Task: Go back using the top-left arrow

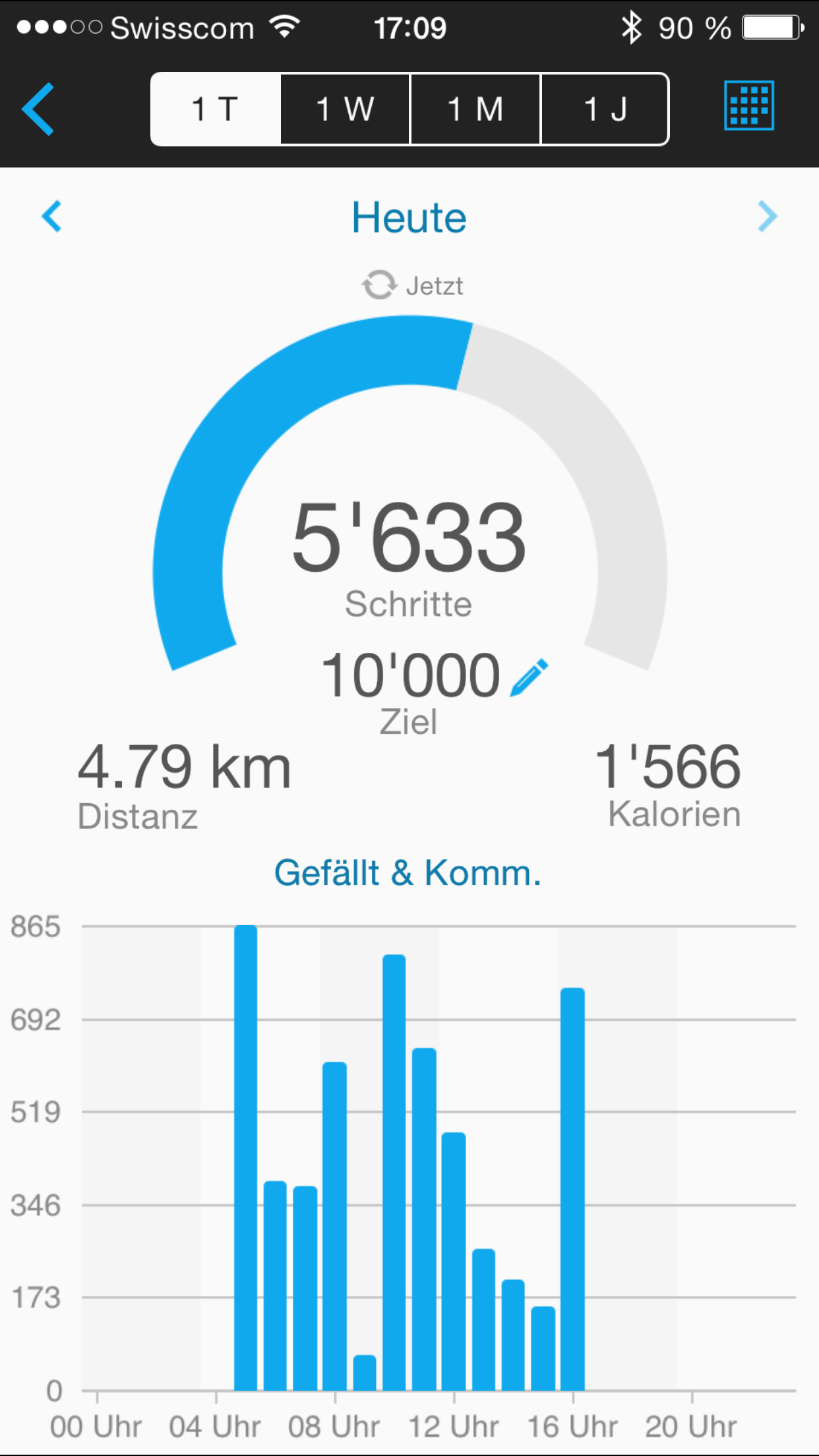Action: [x=38, y=109]
